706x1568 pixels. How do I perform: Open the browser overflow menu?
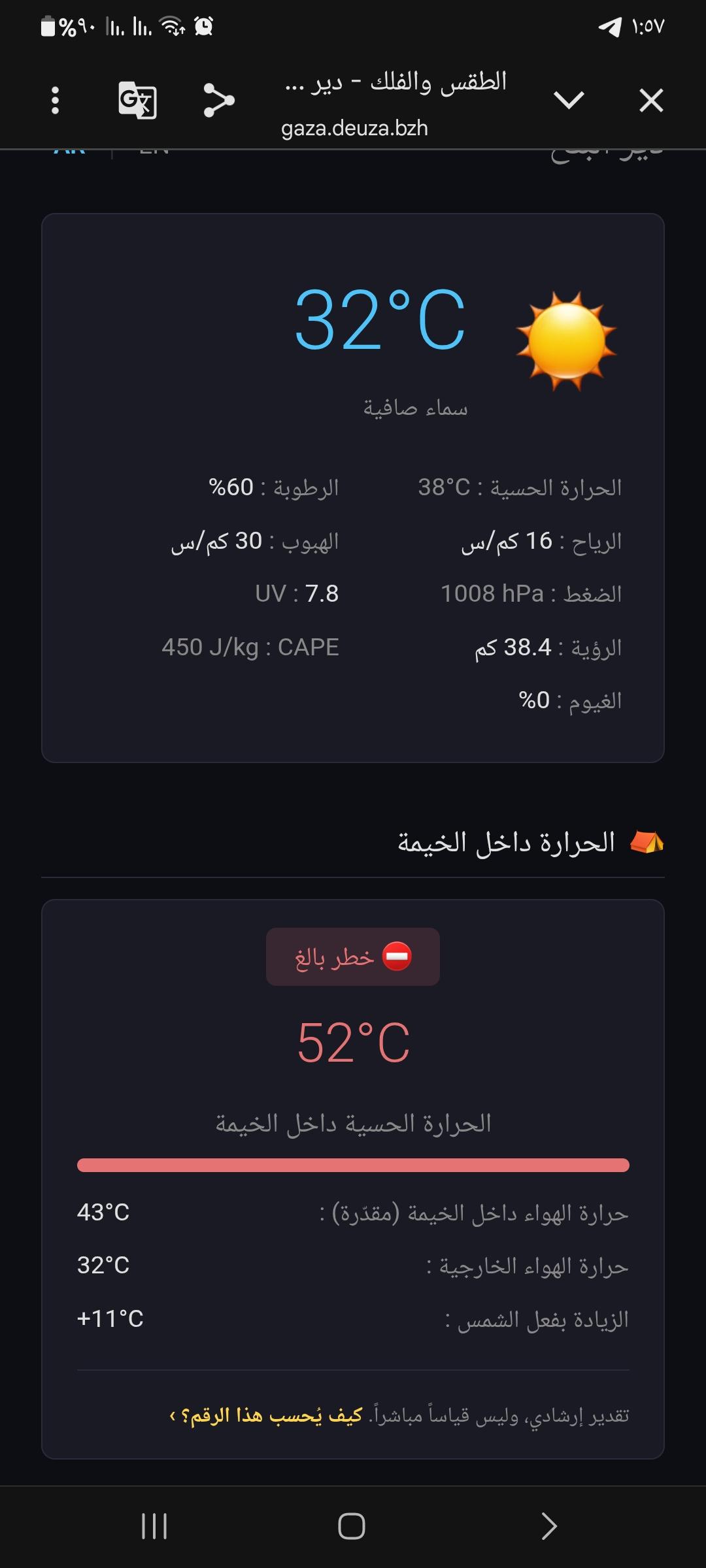[x=56, y=100]
